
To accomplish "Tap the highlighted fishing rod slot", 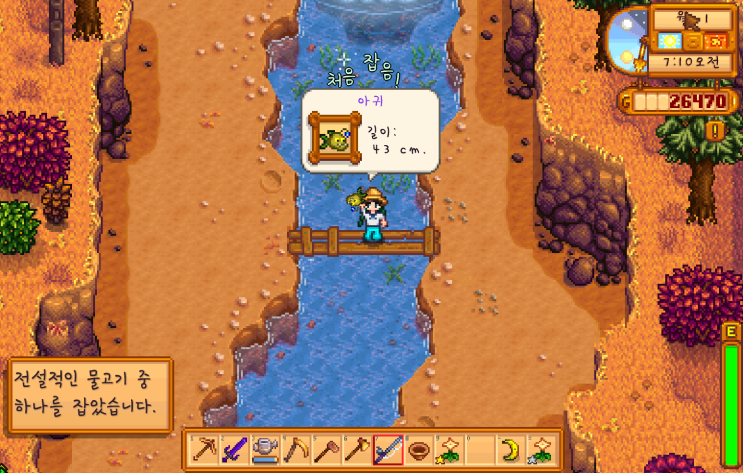I will 388,450.
